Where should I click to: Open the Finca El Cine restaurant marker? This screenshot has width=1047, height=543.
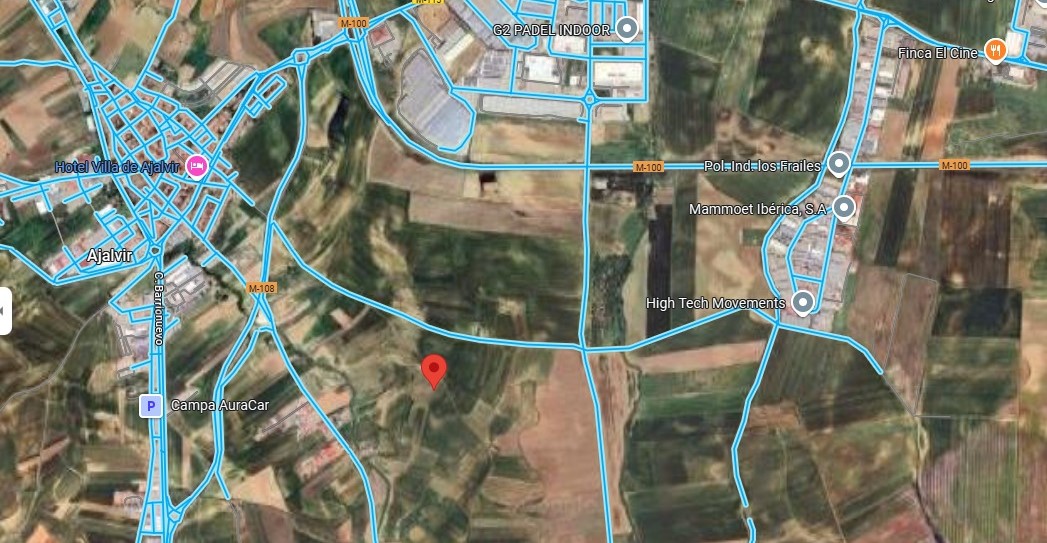click(995, 51)
